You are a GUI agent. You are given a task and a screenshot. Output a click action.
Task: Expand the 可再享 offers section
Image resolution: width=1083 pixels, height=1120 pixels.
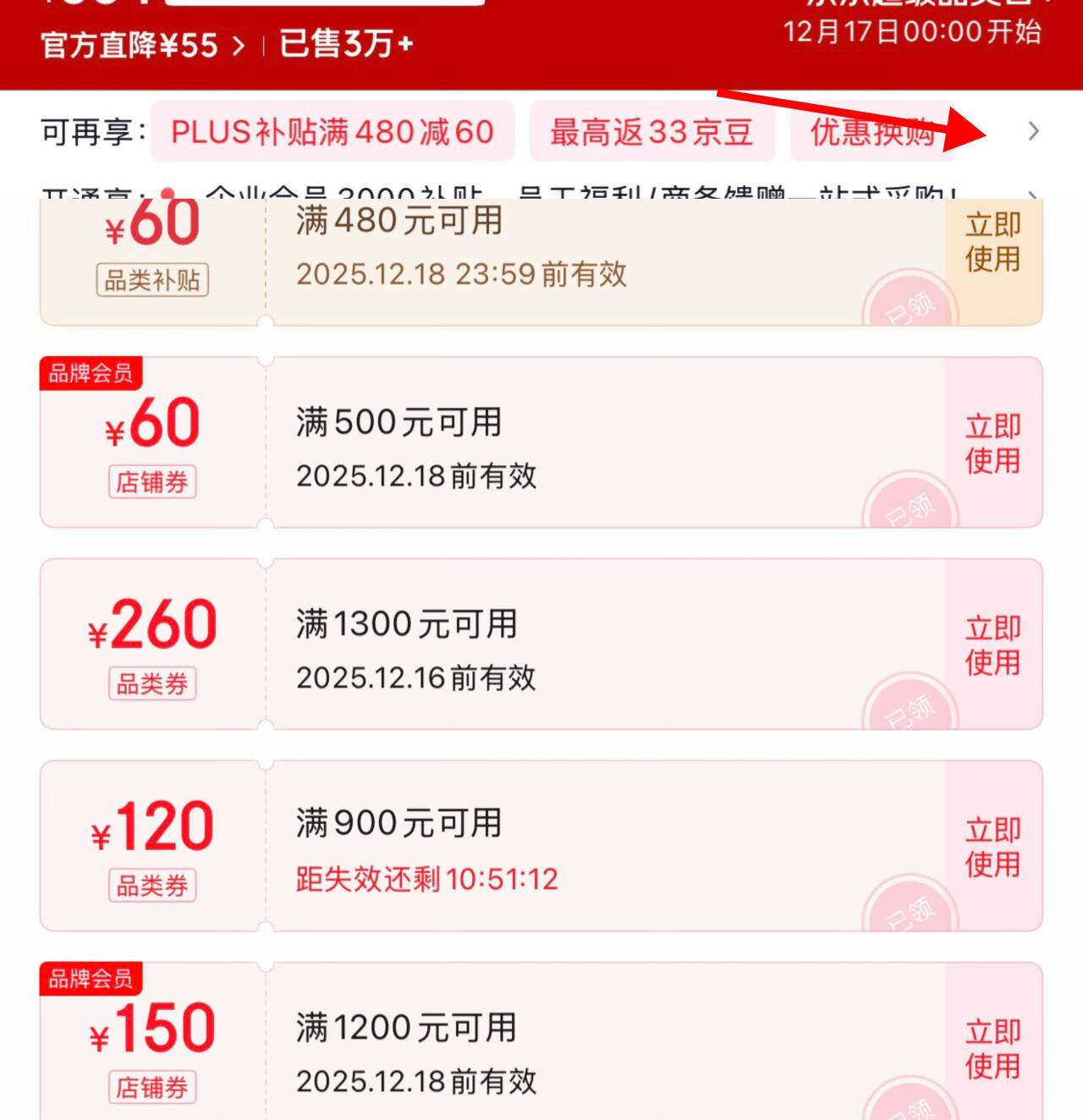point(89,132)
